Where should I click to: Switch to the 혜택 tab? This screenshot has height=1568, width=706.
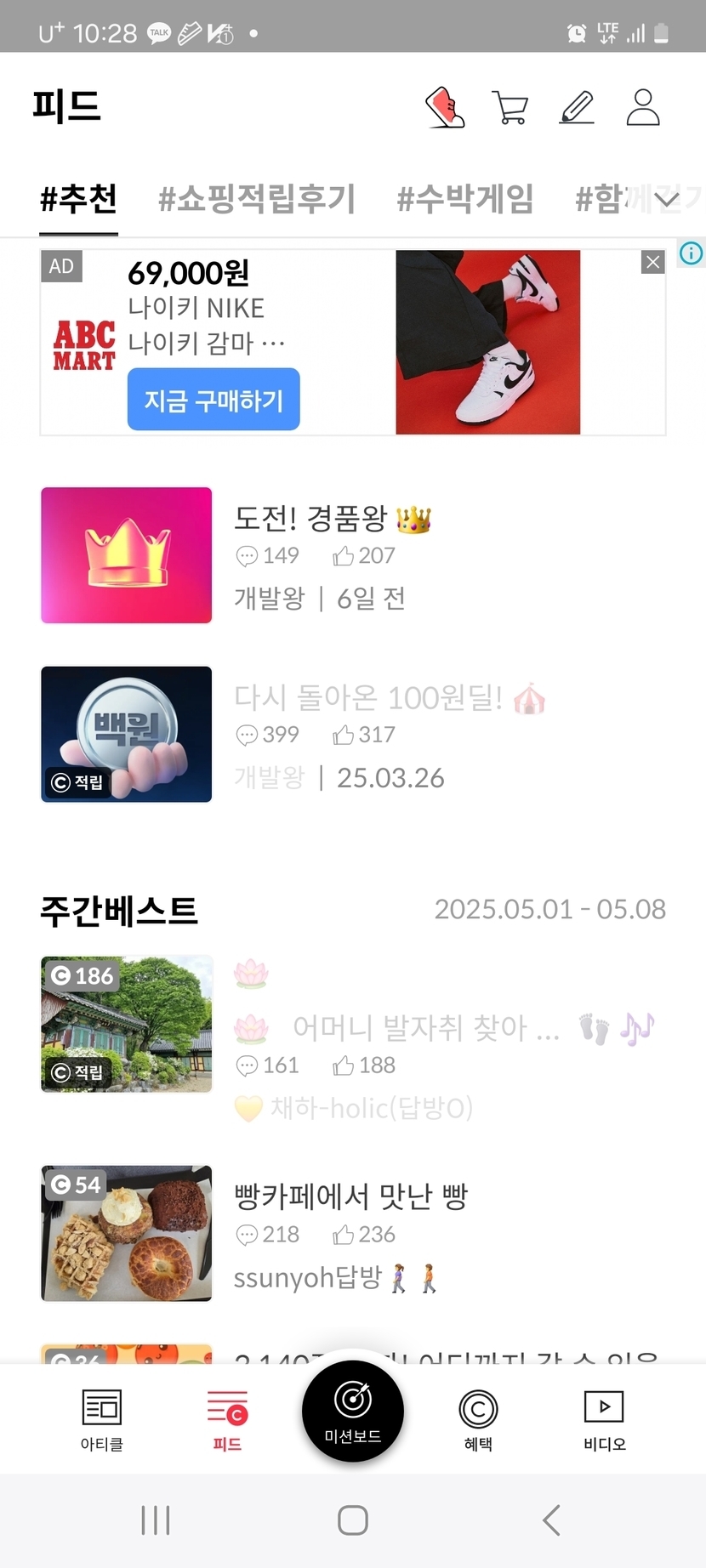point(478,1419)
